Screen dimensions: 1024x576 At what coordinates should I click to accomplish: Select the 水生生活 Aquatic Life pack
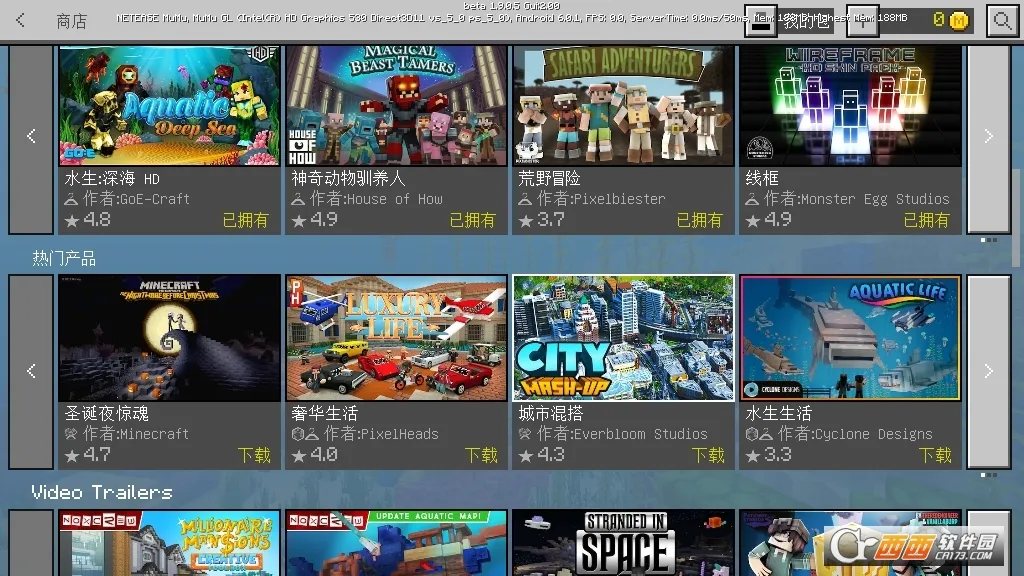[850, 370]
